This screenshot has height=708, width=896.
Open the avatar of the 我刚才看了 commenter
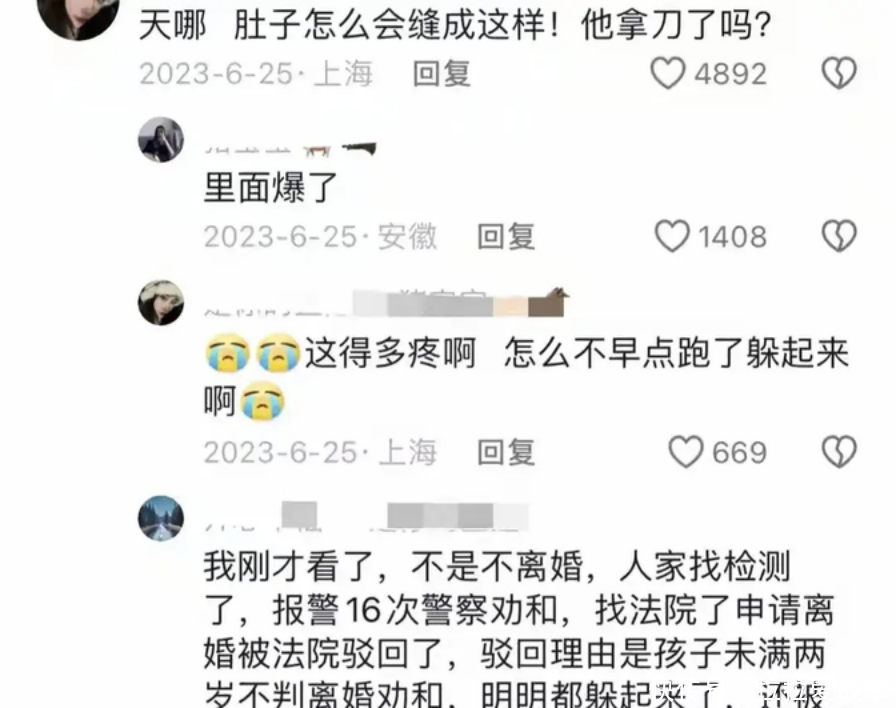click(161, 518)
